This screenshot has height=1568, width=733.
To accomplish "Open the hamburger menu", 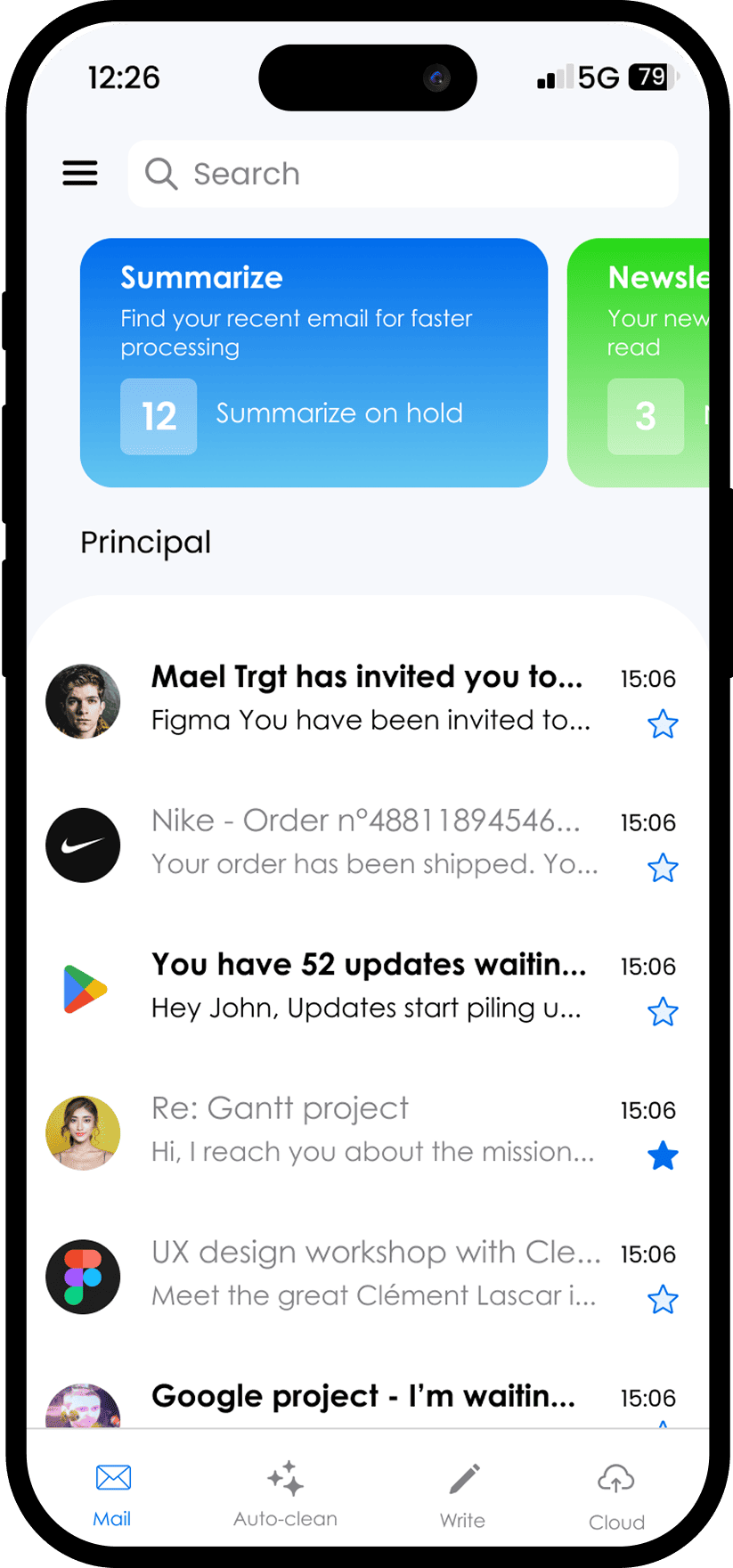I will [80, 173].
